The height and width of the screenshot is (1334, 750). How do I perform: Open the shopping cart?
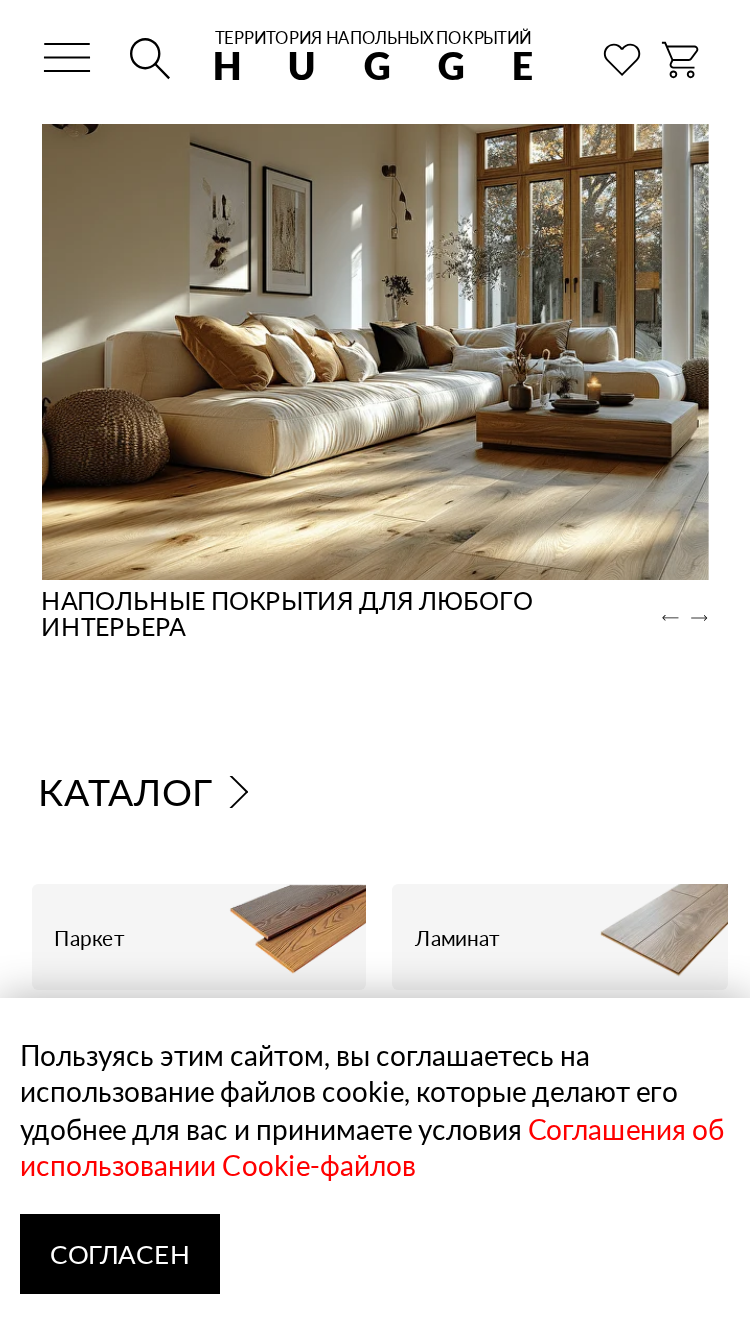pos(680,60)
